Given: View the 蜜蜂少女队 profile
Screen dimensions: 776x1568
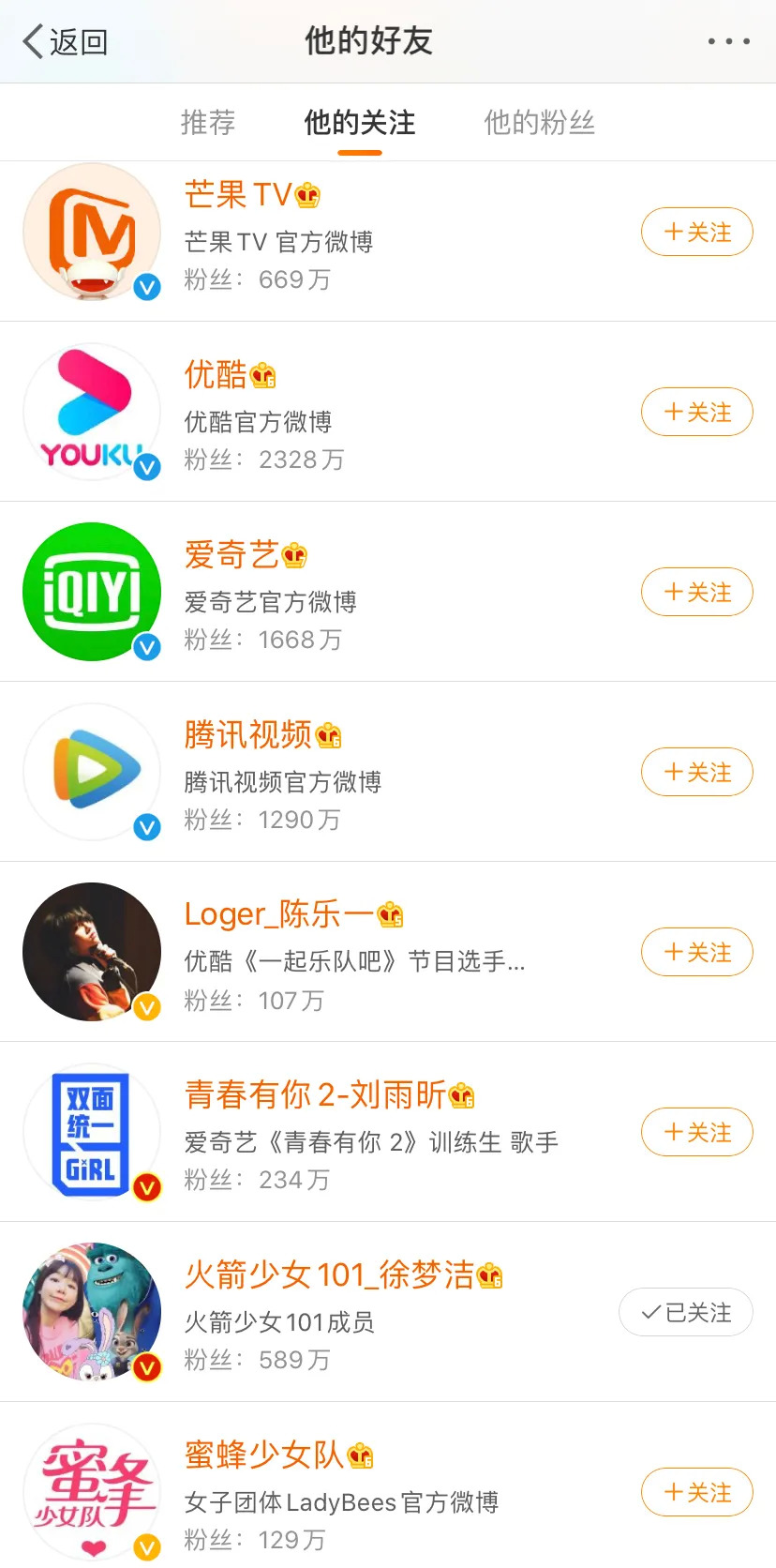Looking at the screenshot, I should click(x=375, y=1501).
